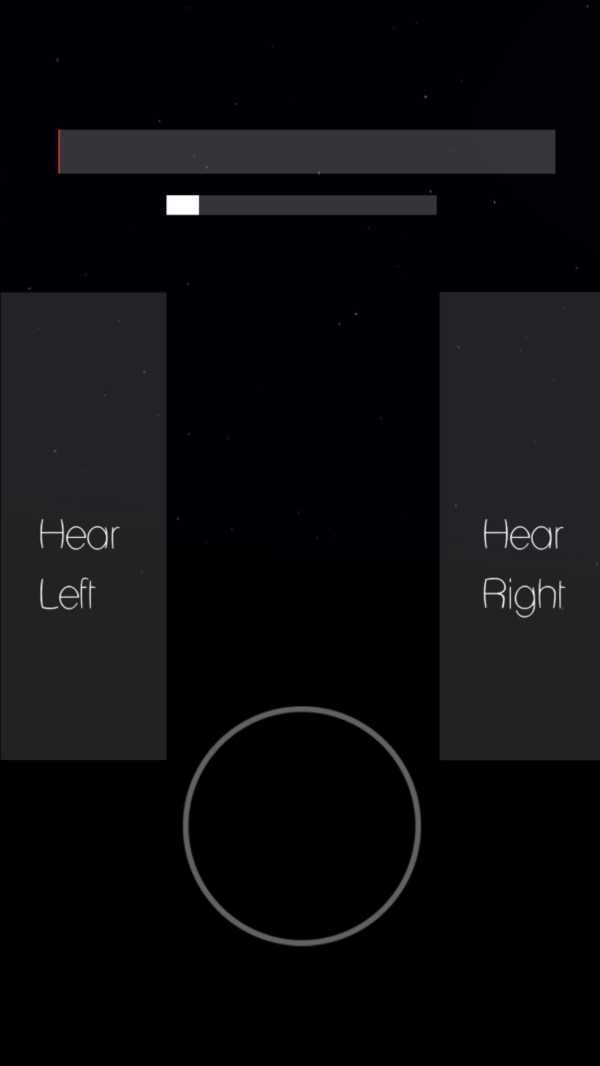Tap the Hear Left button
Screen dimensions: 600x1066
click(83, 526)
